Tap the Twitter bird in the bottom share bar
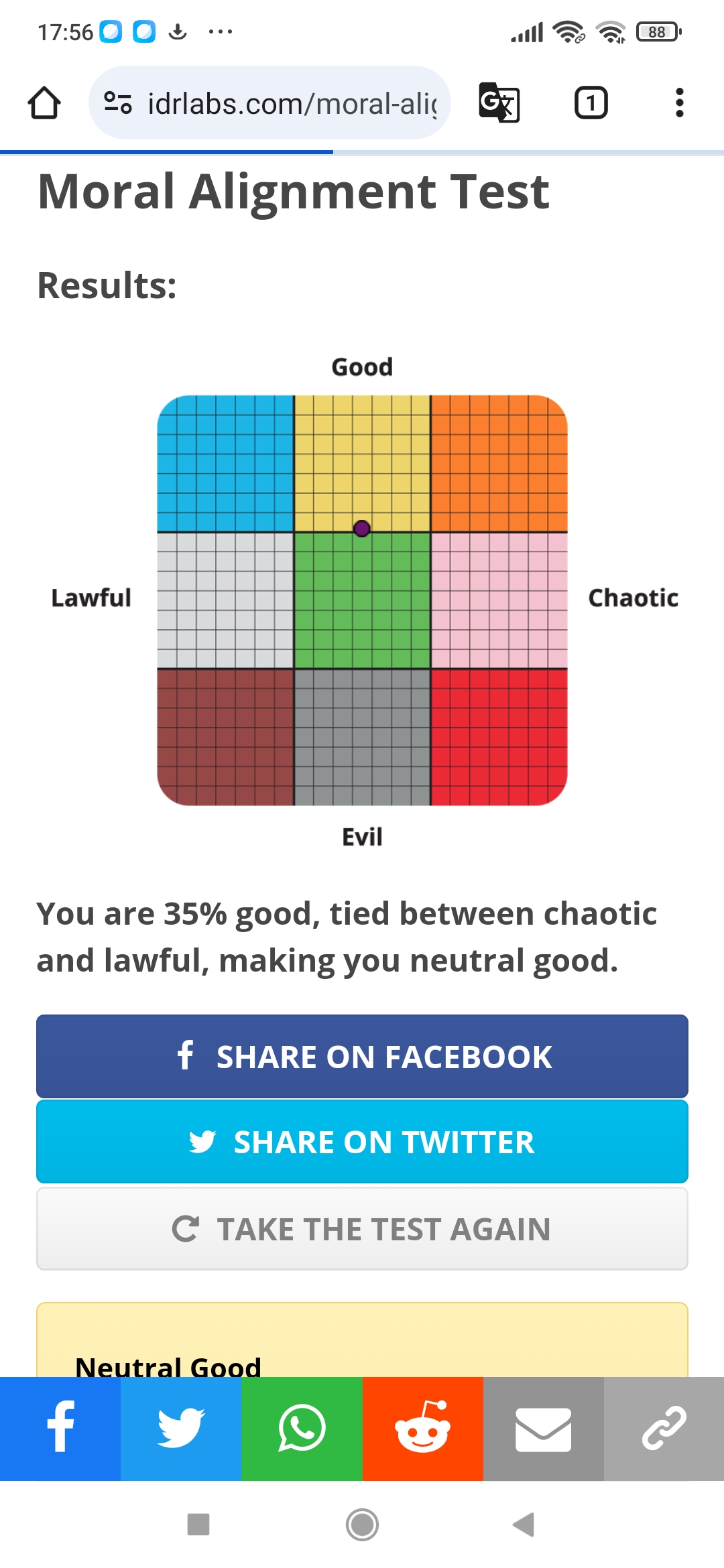This screenshot has height=1568, width=724. (x=181, y=1429)
